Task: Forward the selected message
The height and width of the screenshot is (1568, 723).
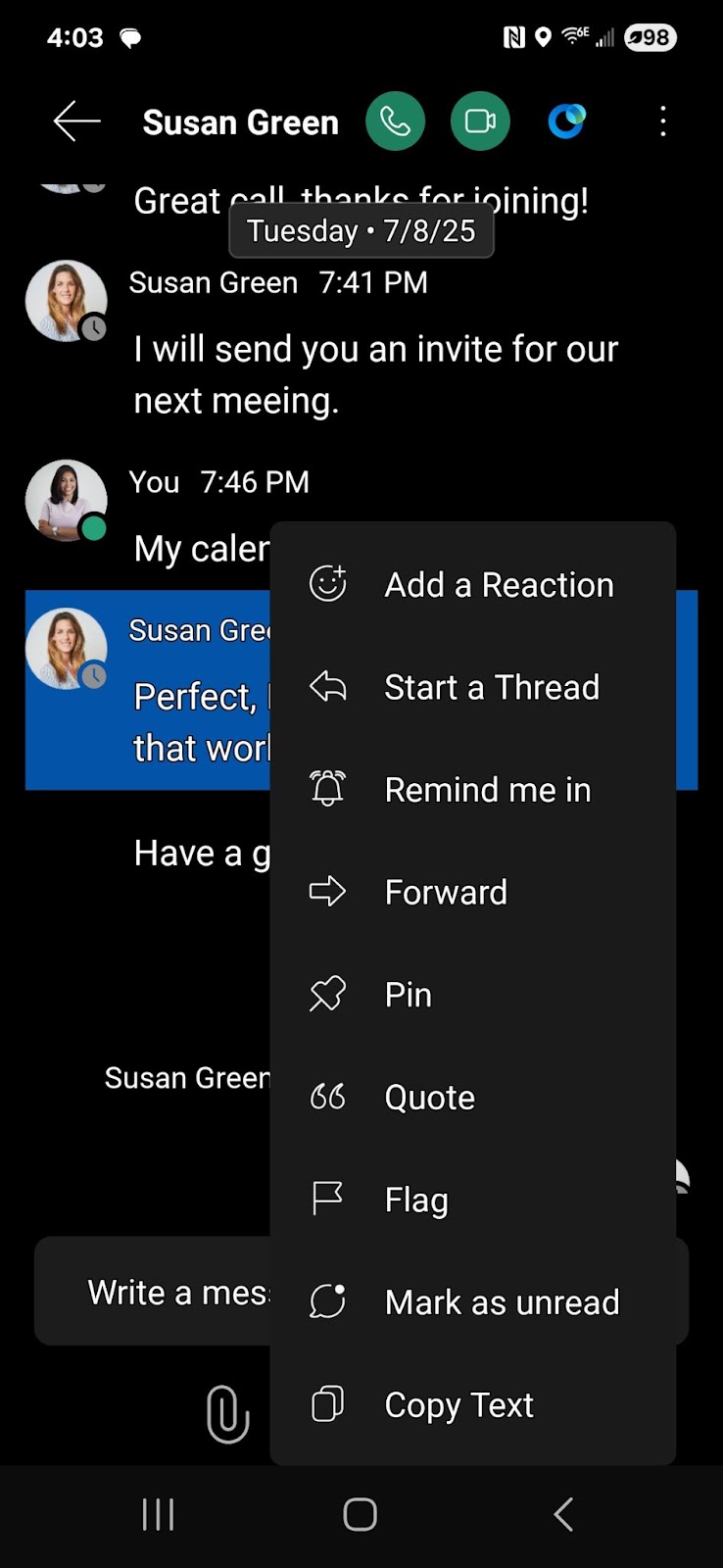Action: pos(472,893)
